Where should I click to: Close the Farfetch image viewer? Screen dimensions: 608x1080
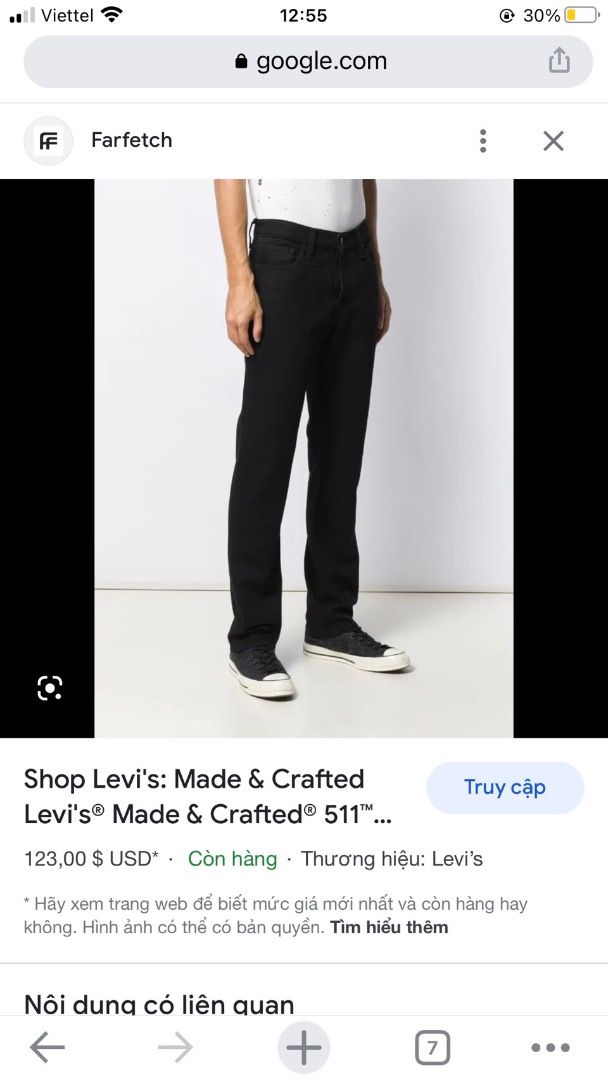[x=553, y=141]
